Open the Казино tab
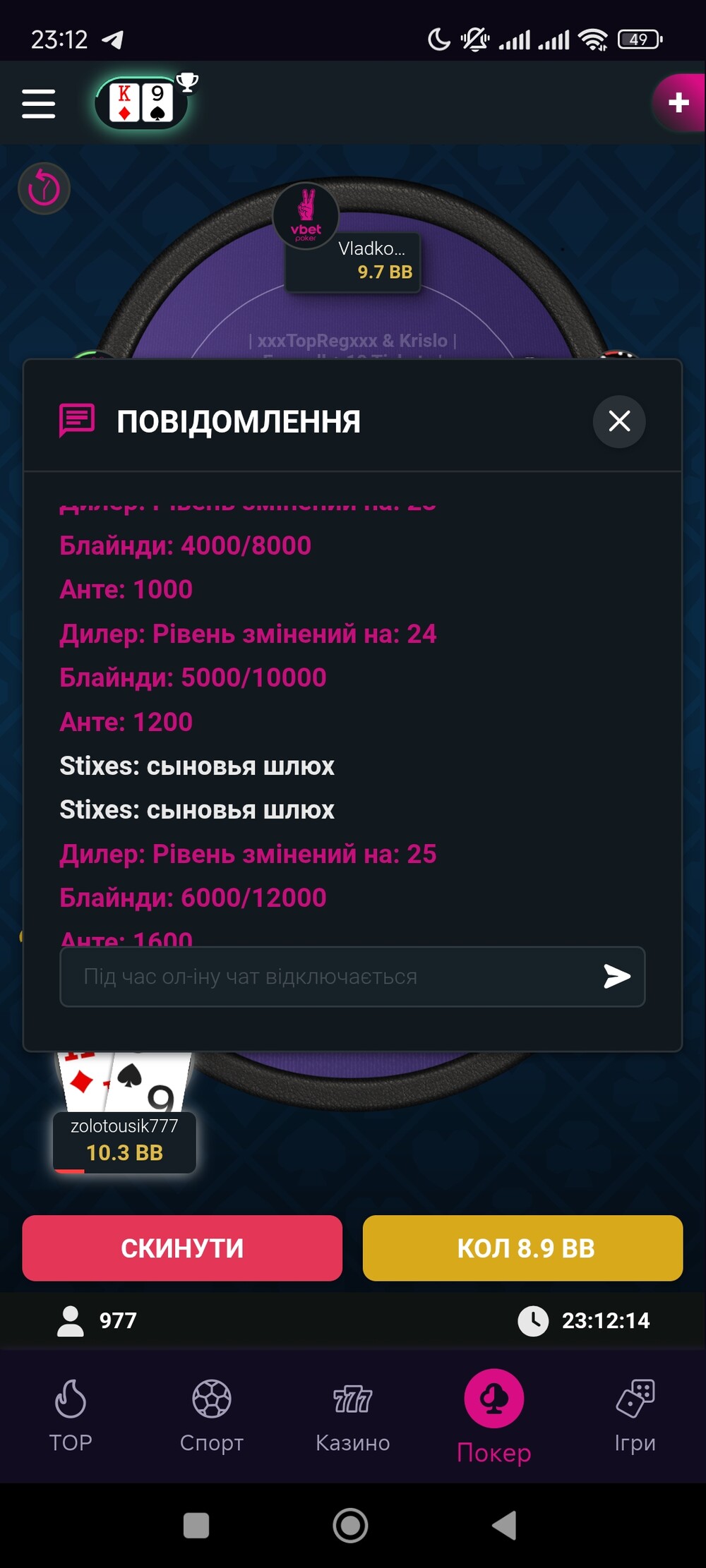The height and width of the screenshot is (1568, 706). pyautogui.click(x=353, y=1416)
